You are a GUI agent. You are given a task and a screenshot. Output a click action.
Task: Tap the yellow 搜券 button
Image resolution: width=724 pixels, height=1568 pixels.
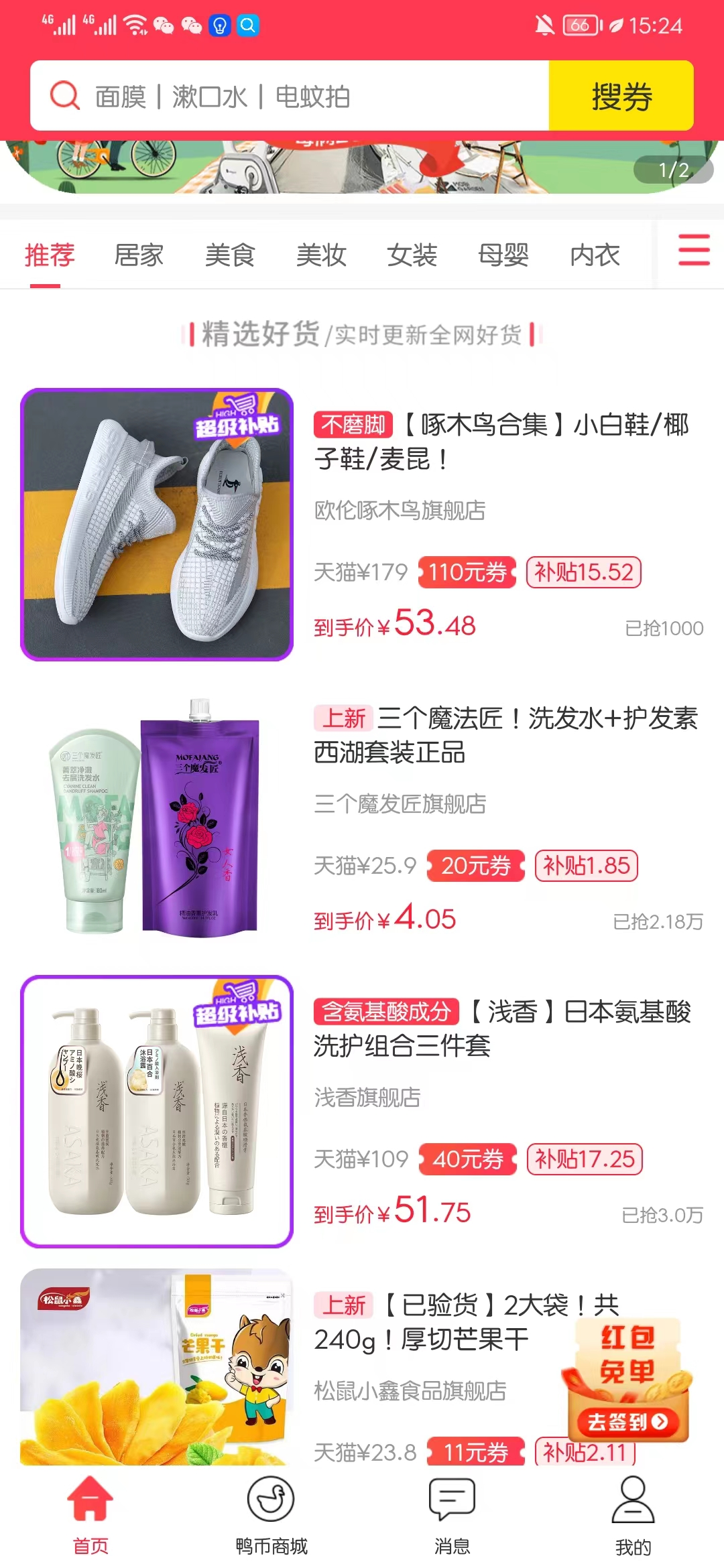pos(621,96)
